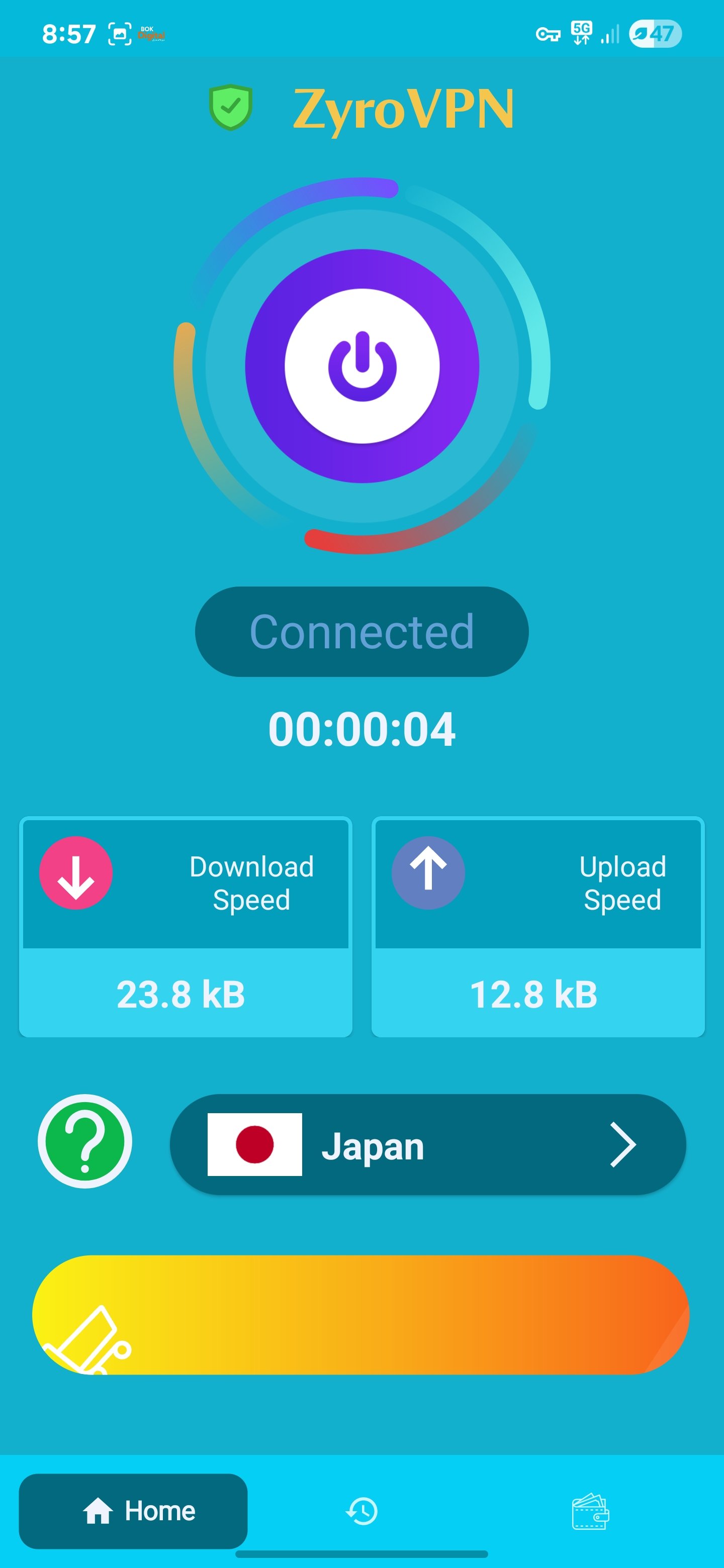Tap the session timer showing 00:00:04
Image resolution: width=724 pixels, height=1568 pixels.
coord(361,730)
